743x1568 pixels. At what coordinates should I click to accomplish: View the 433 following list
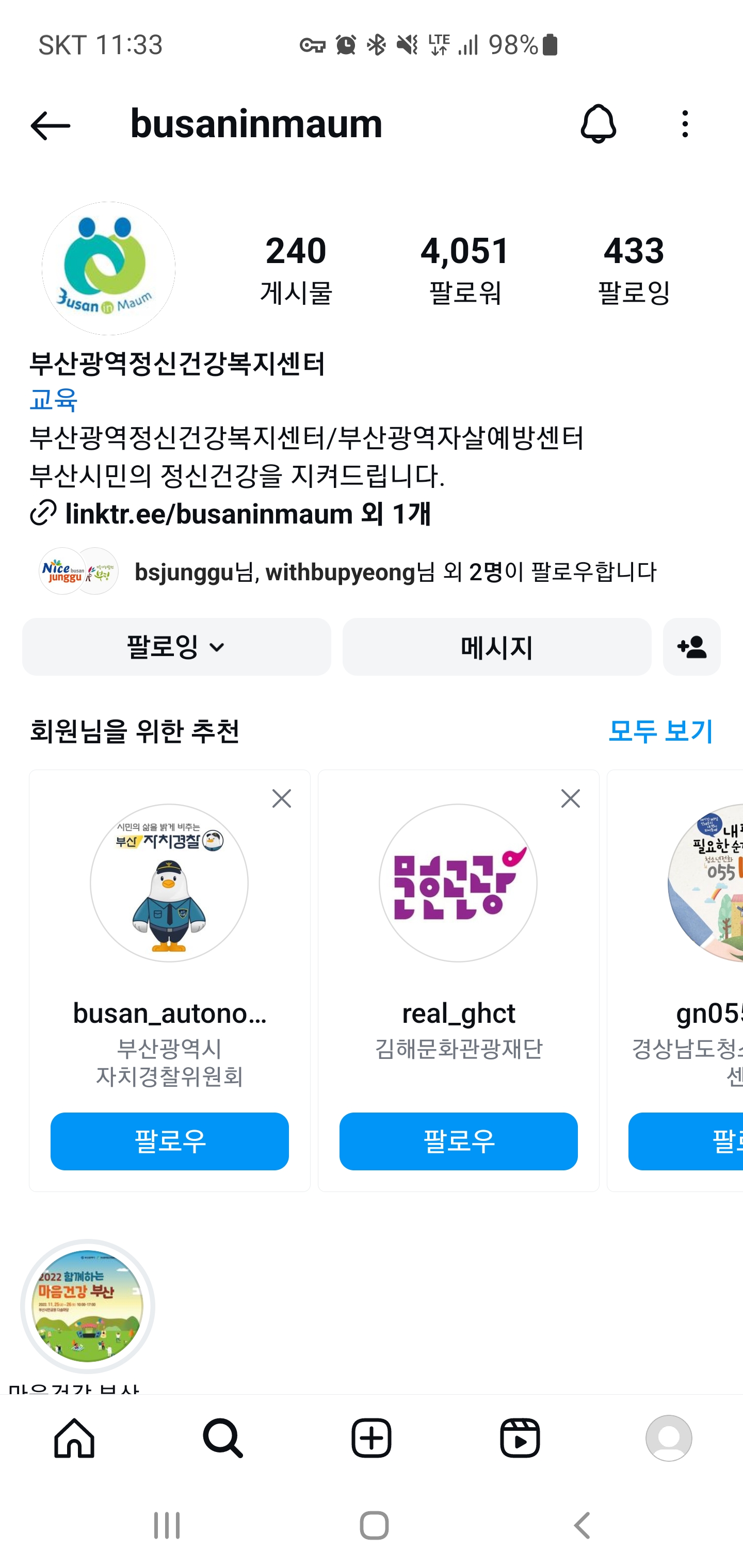(634, 268)
